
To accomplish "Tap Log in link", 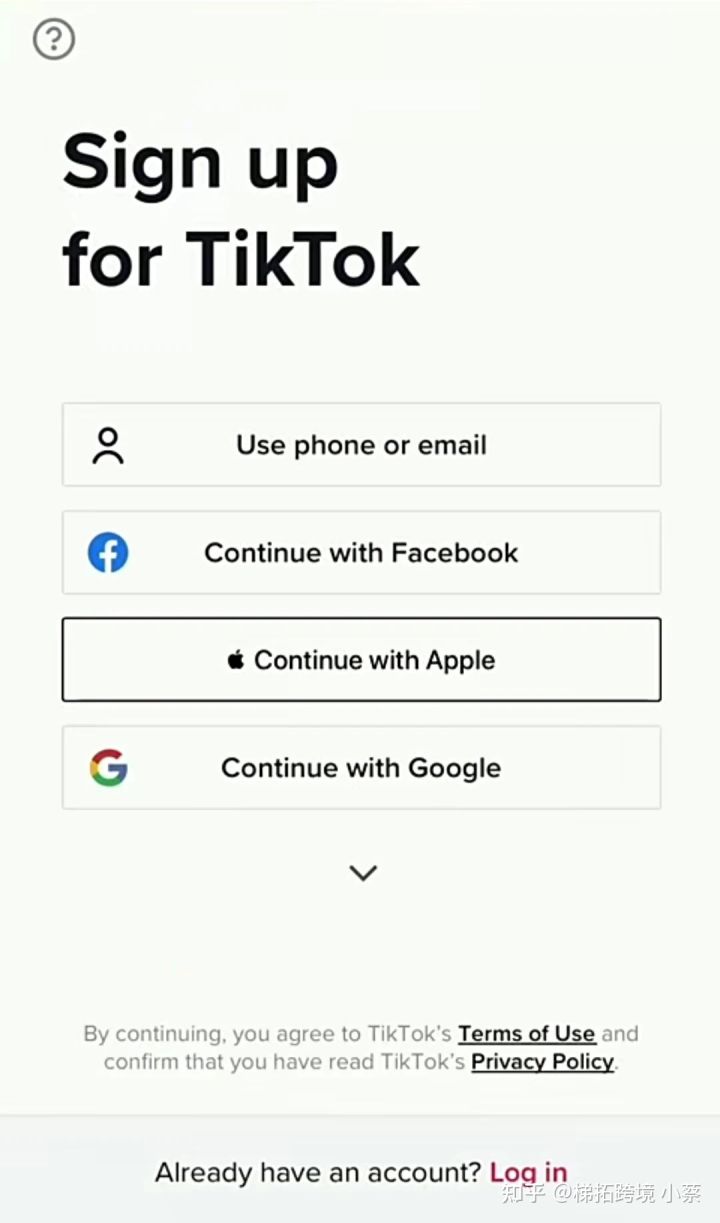I will tap(528, 1172).
